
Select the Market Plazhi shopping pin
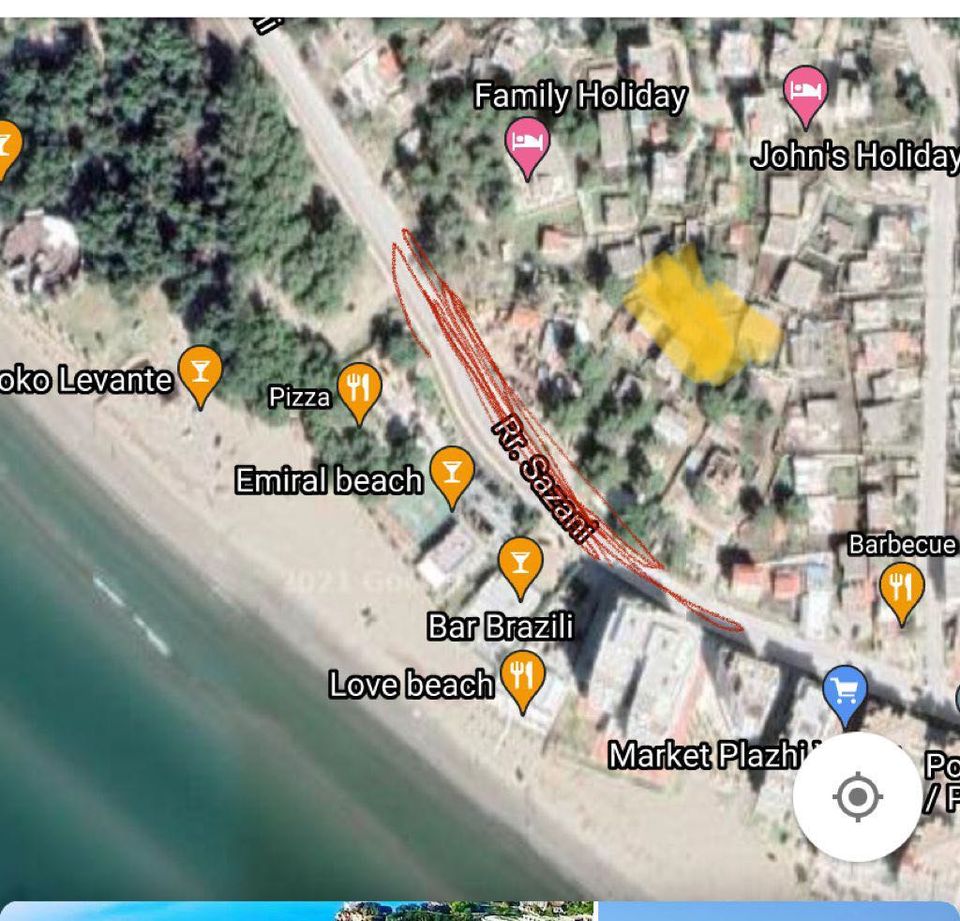pos(845,692)
